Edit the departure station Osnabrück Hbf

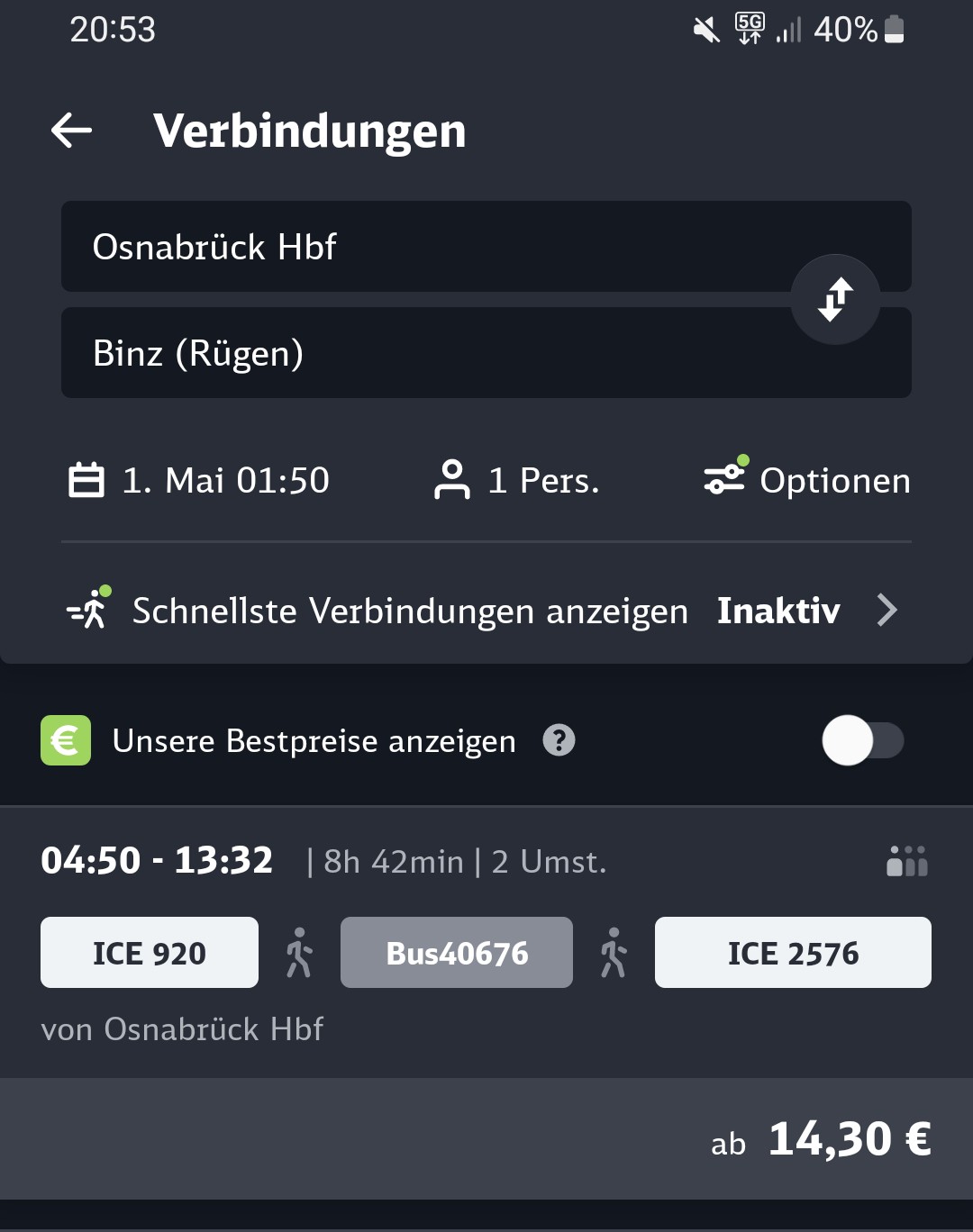pyautogui.click(x=486, y=246)
